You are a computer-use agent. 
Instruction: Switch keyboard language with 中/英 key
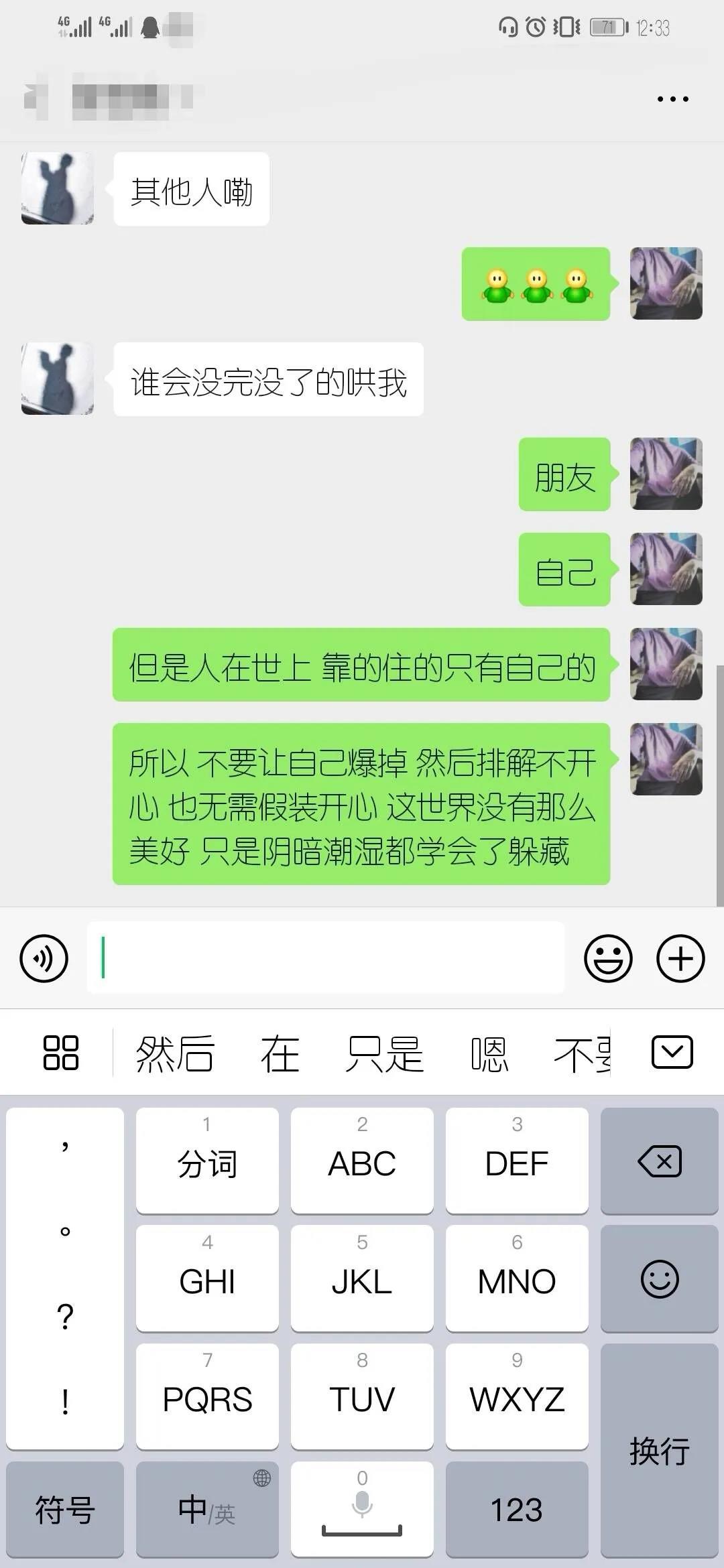pos(207,1509)
